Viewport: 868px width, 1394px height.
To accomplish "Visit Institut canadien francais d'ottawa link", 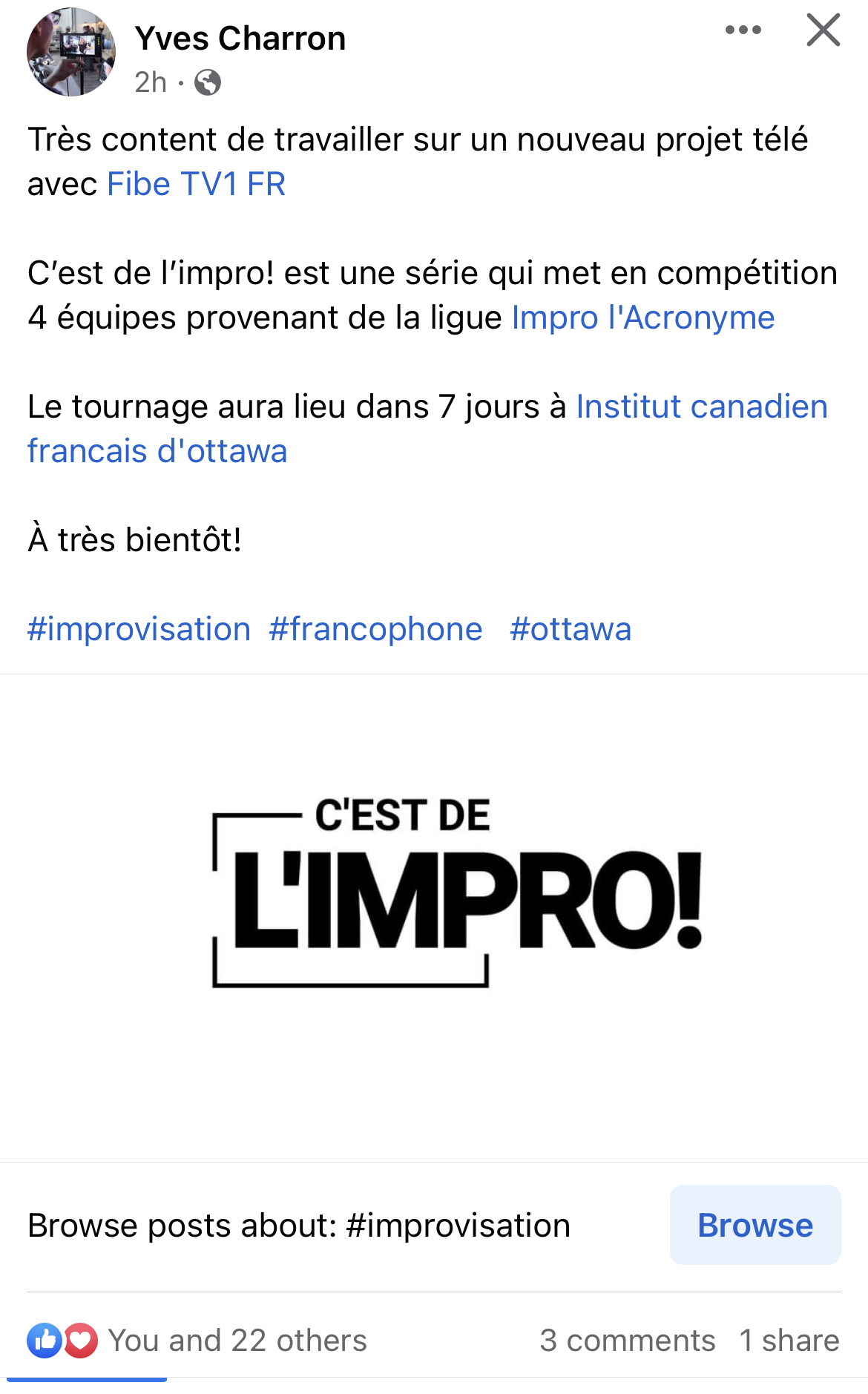I will (x=427, y=429).
